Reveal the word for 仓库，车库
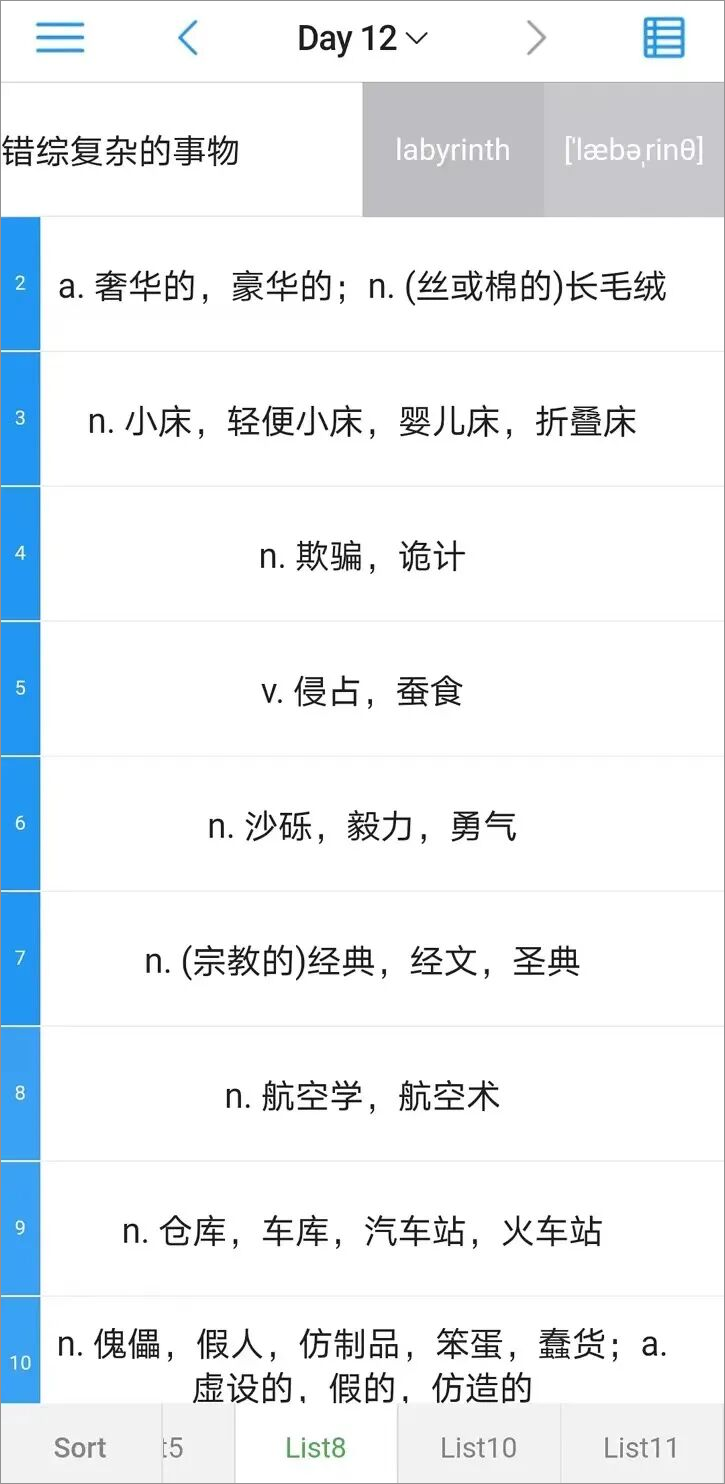Viewport: 725px width, 1484px height. (362, 1231)
